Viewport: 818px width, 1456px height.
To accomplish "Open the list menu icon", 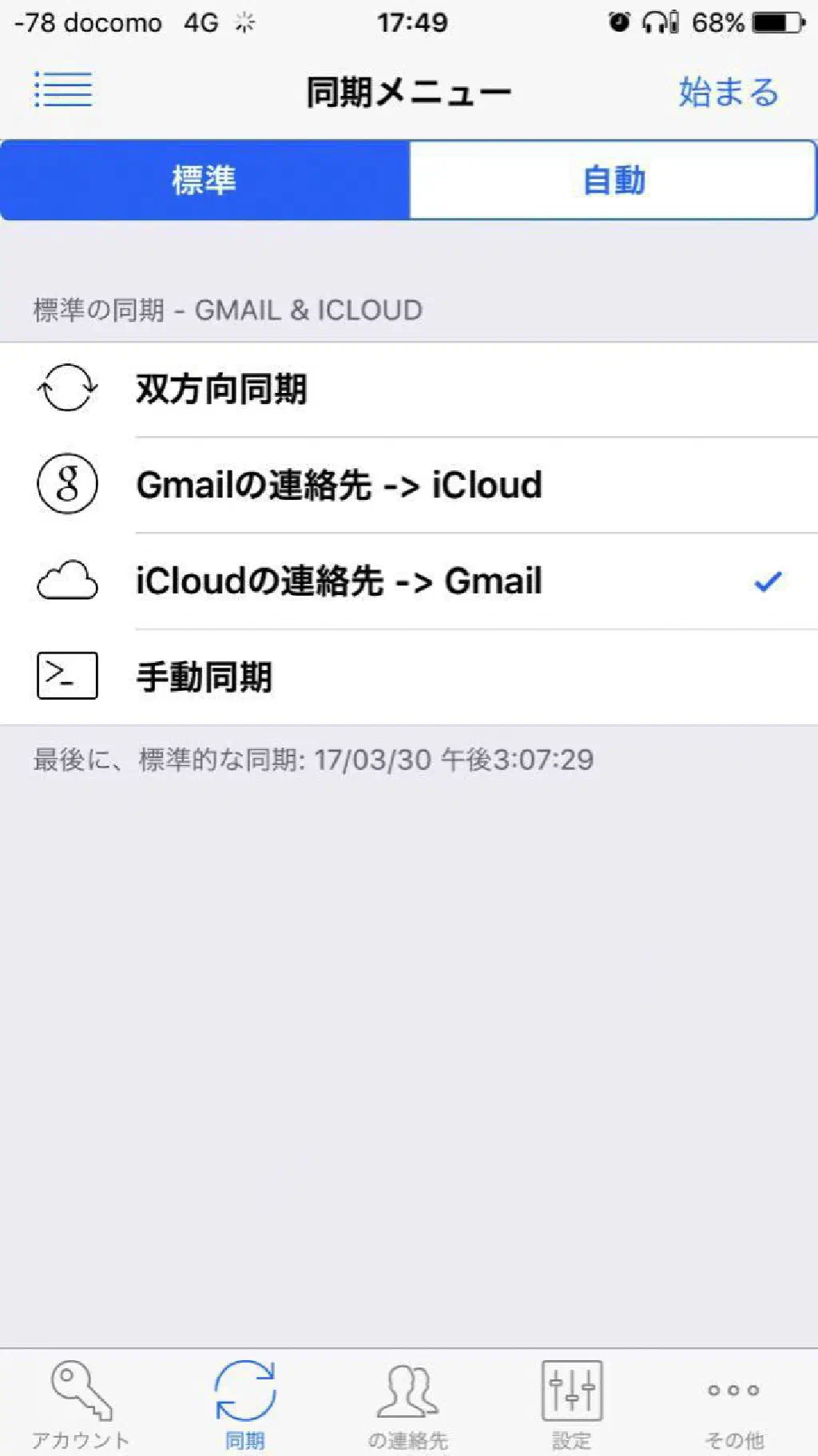I will [x=63, y=89].
